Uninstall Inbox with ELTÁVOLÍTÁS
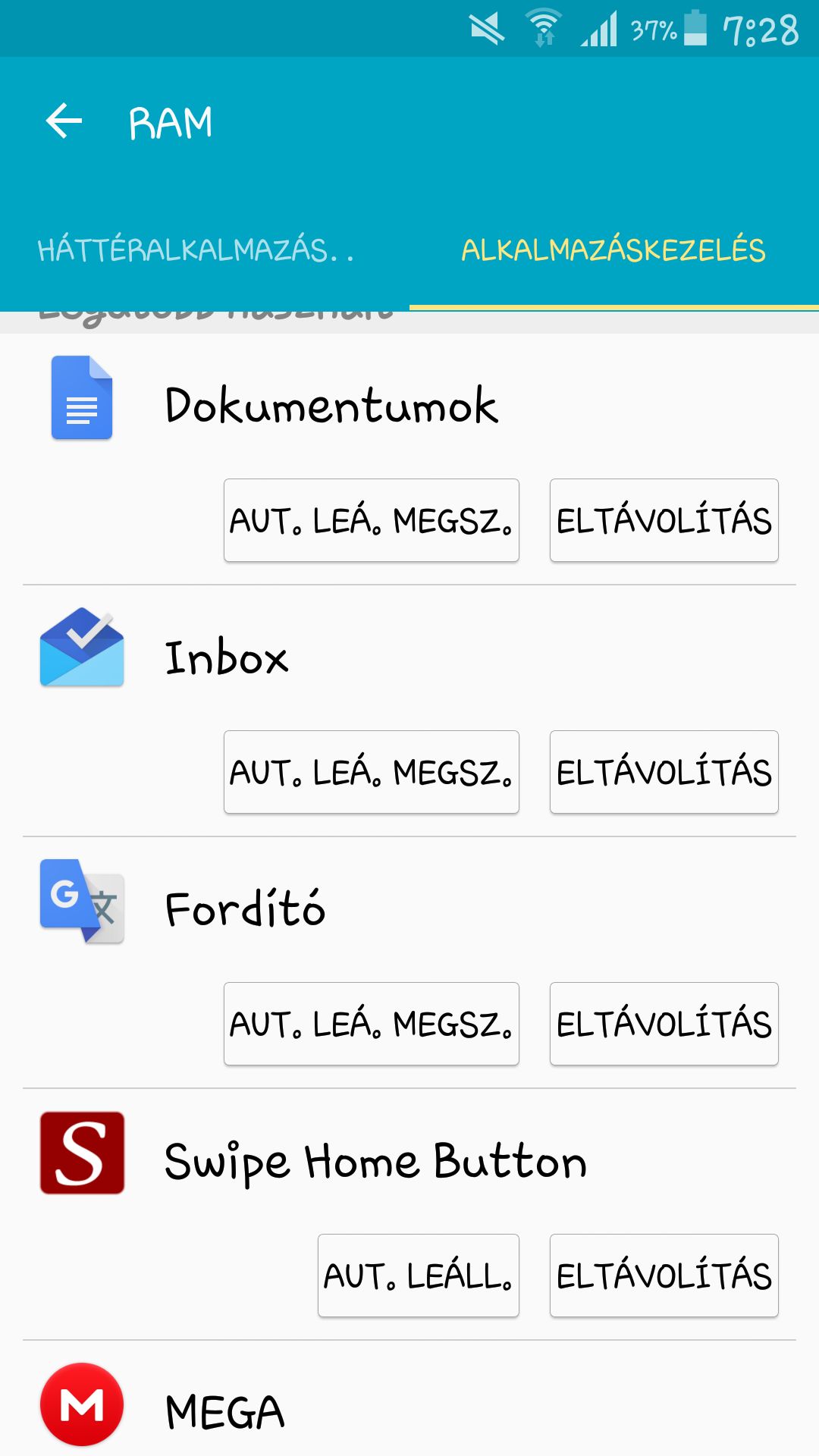 (x=664, y=772)
